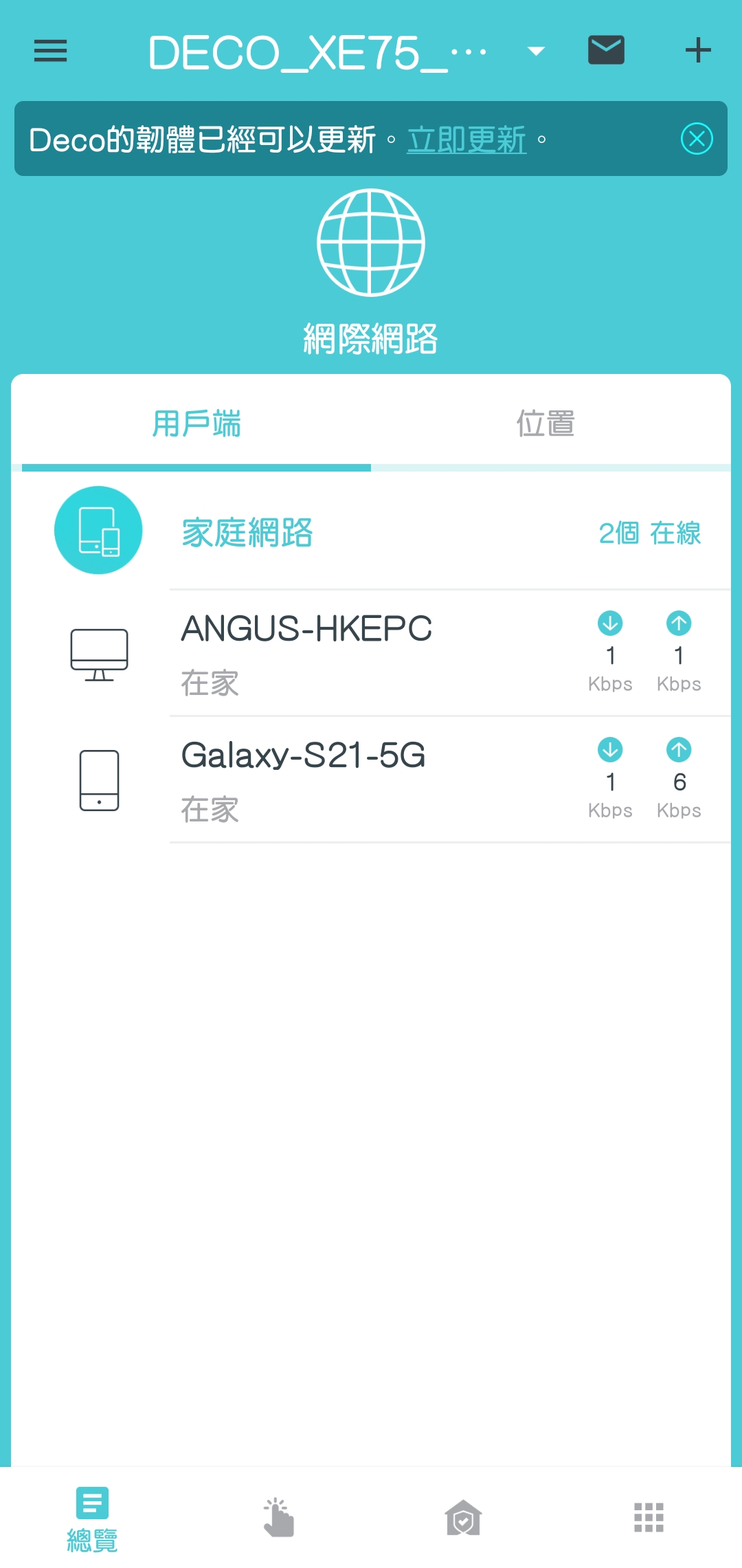Expand the DECO_XE75 network dropdown arrow
The height and width of the screenshot is (1568, 742).
point(535,50)
